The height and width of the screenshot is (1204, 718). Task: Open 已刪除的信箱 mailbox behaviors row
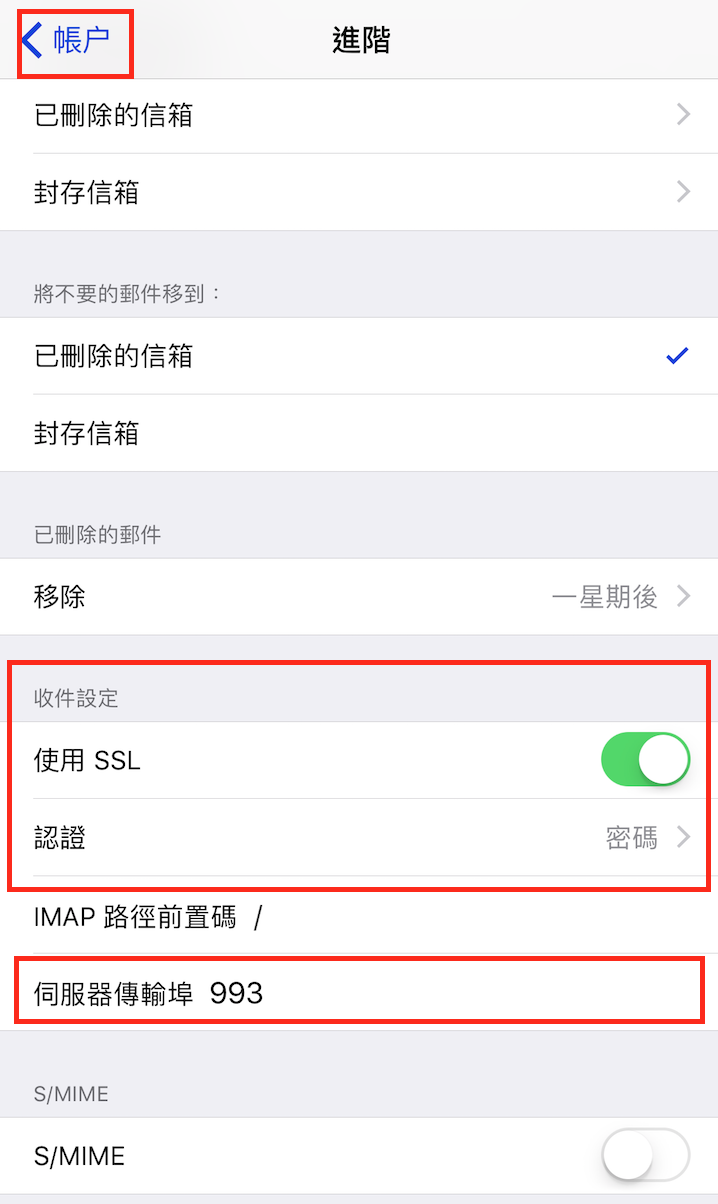358,116
